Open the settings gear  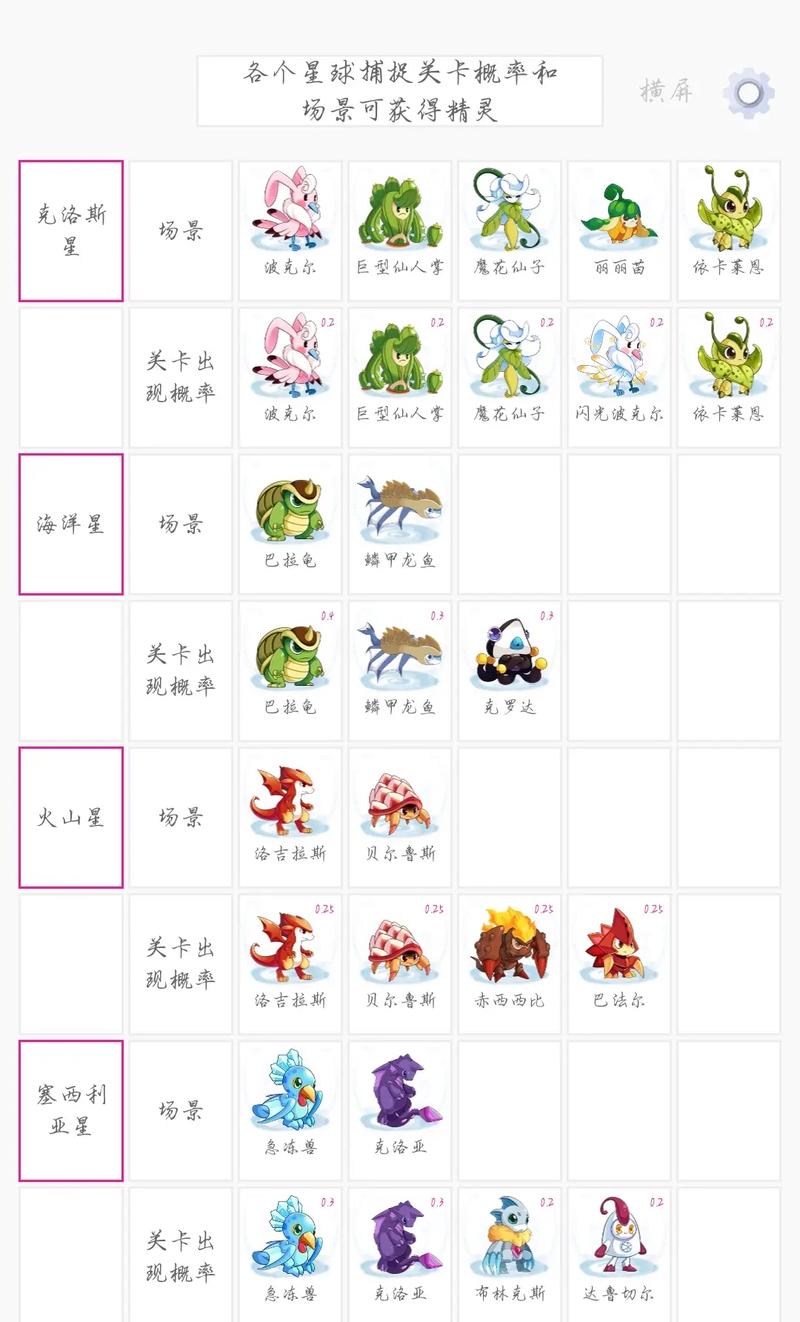(x=748, y=93)
